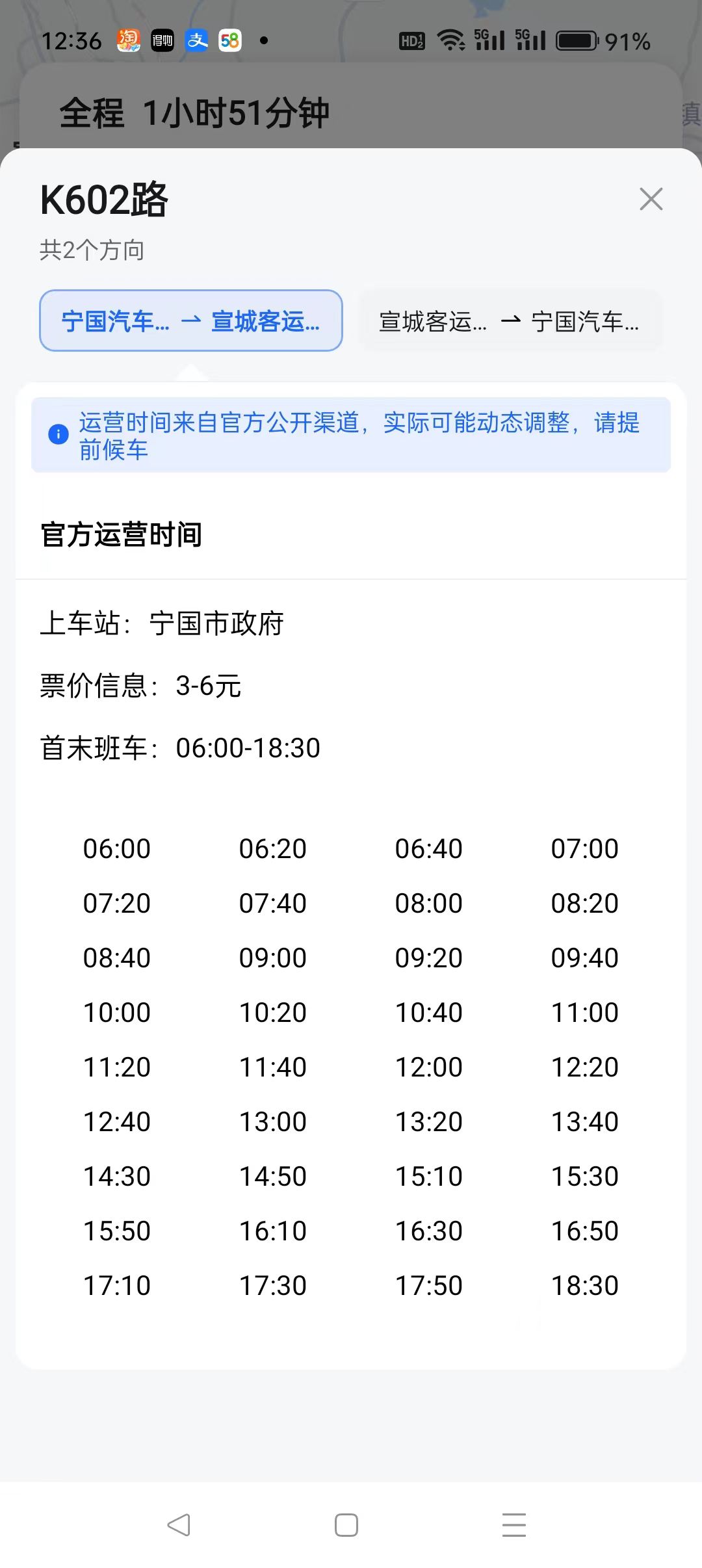Tap the system back button
702x1568 pixels.
click(179, 1524)
